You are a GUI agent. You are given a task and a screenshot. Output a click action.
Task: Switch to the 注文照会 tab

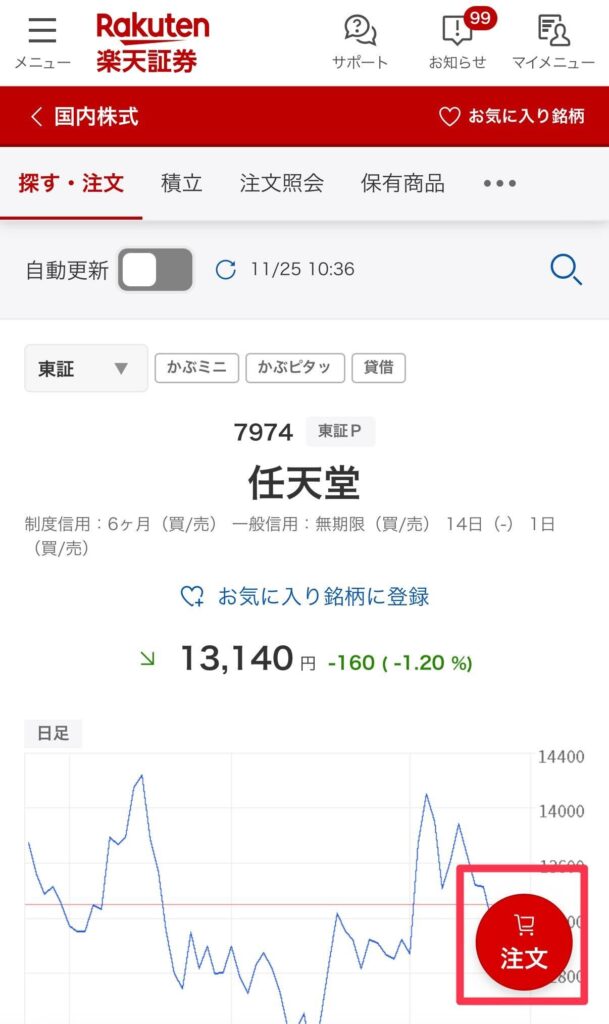click(282, 184)
